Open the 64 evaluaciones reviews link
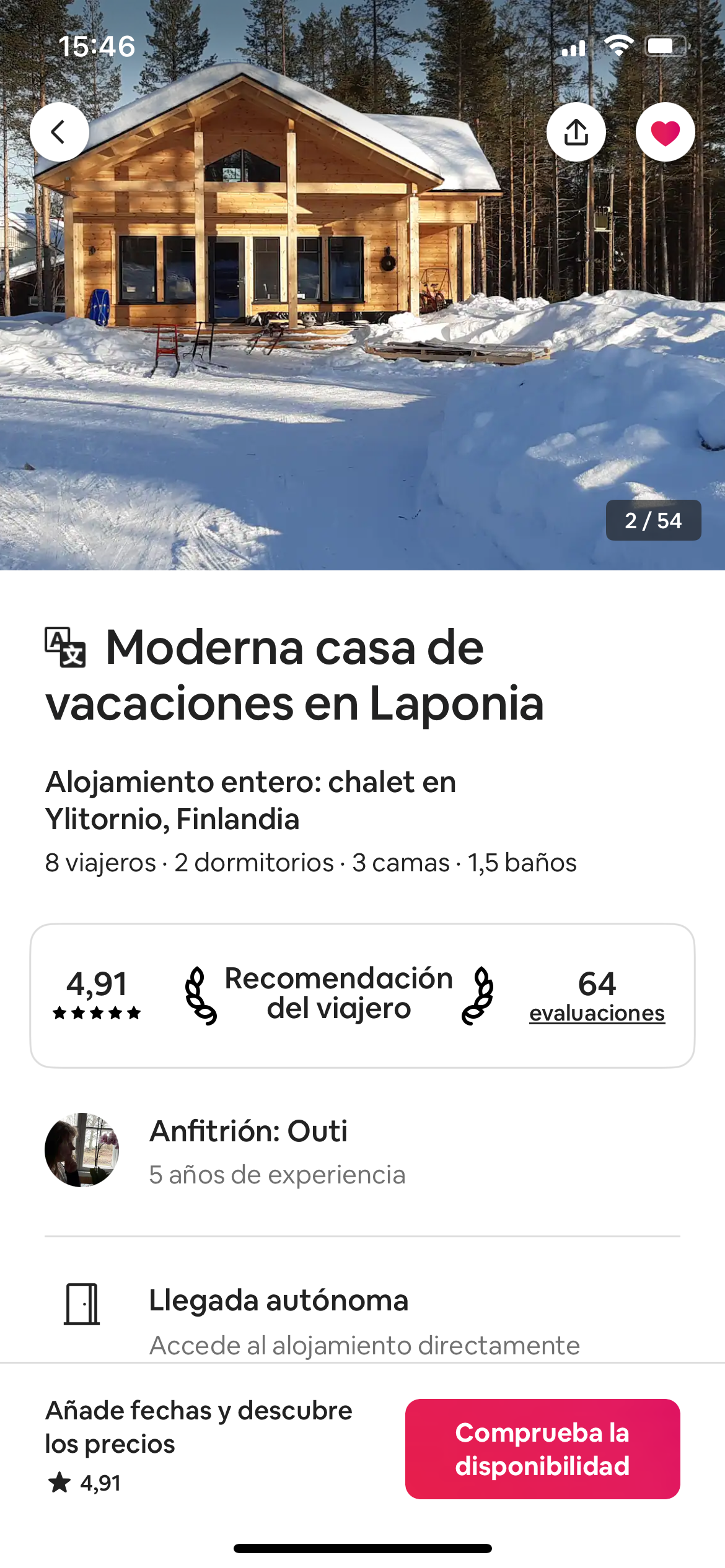The image size is (725, 1568). [x=597, y=1013]
